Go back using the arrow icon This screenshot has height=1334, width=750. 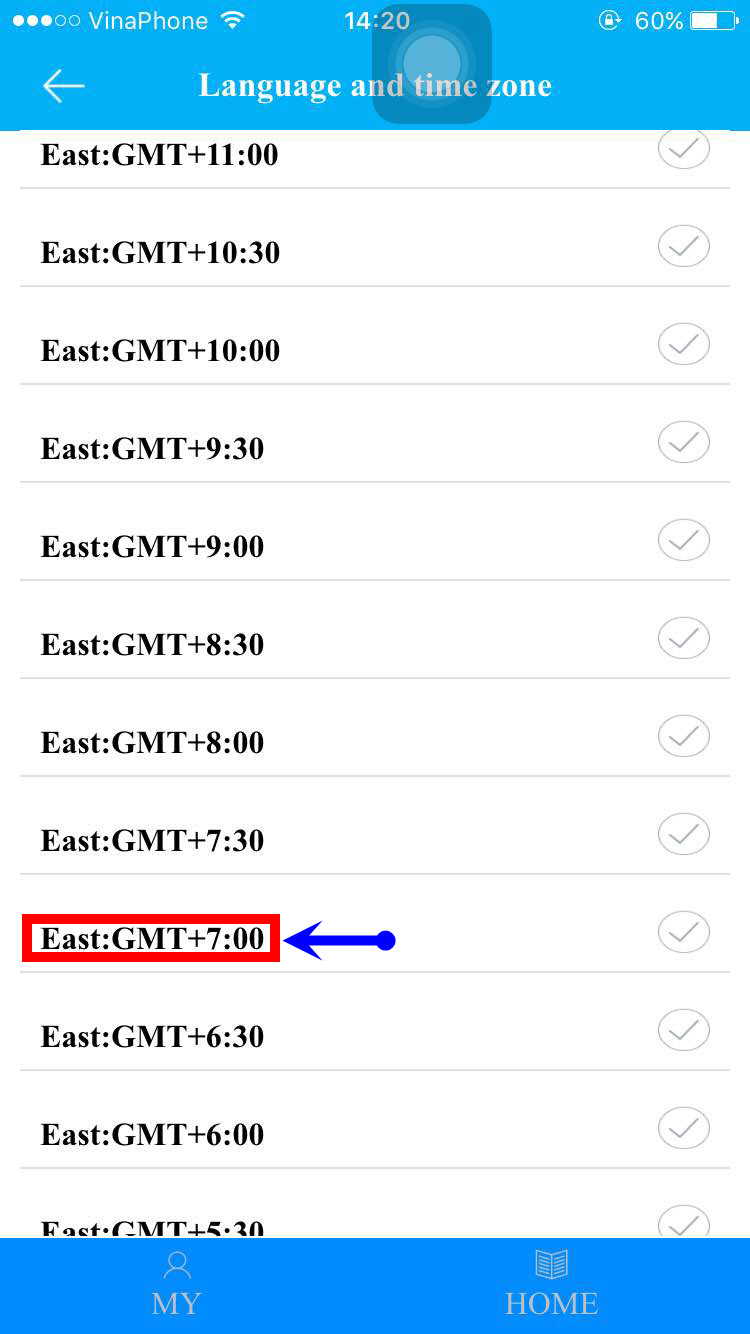click(x=63, y=86)
